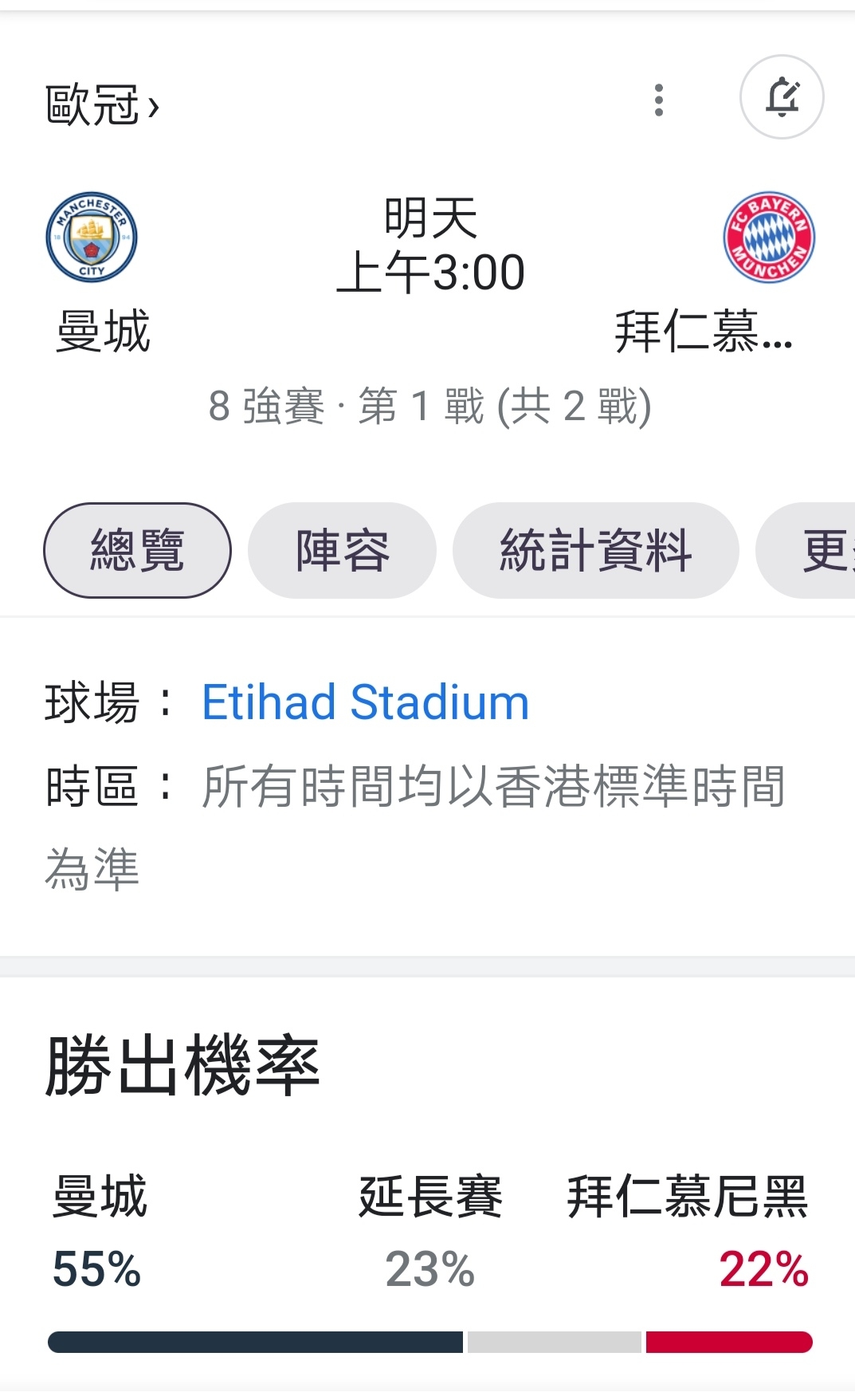Open the 歐冠 league link
Viewport: 855px width, 1400px height.
(103, 105)
